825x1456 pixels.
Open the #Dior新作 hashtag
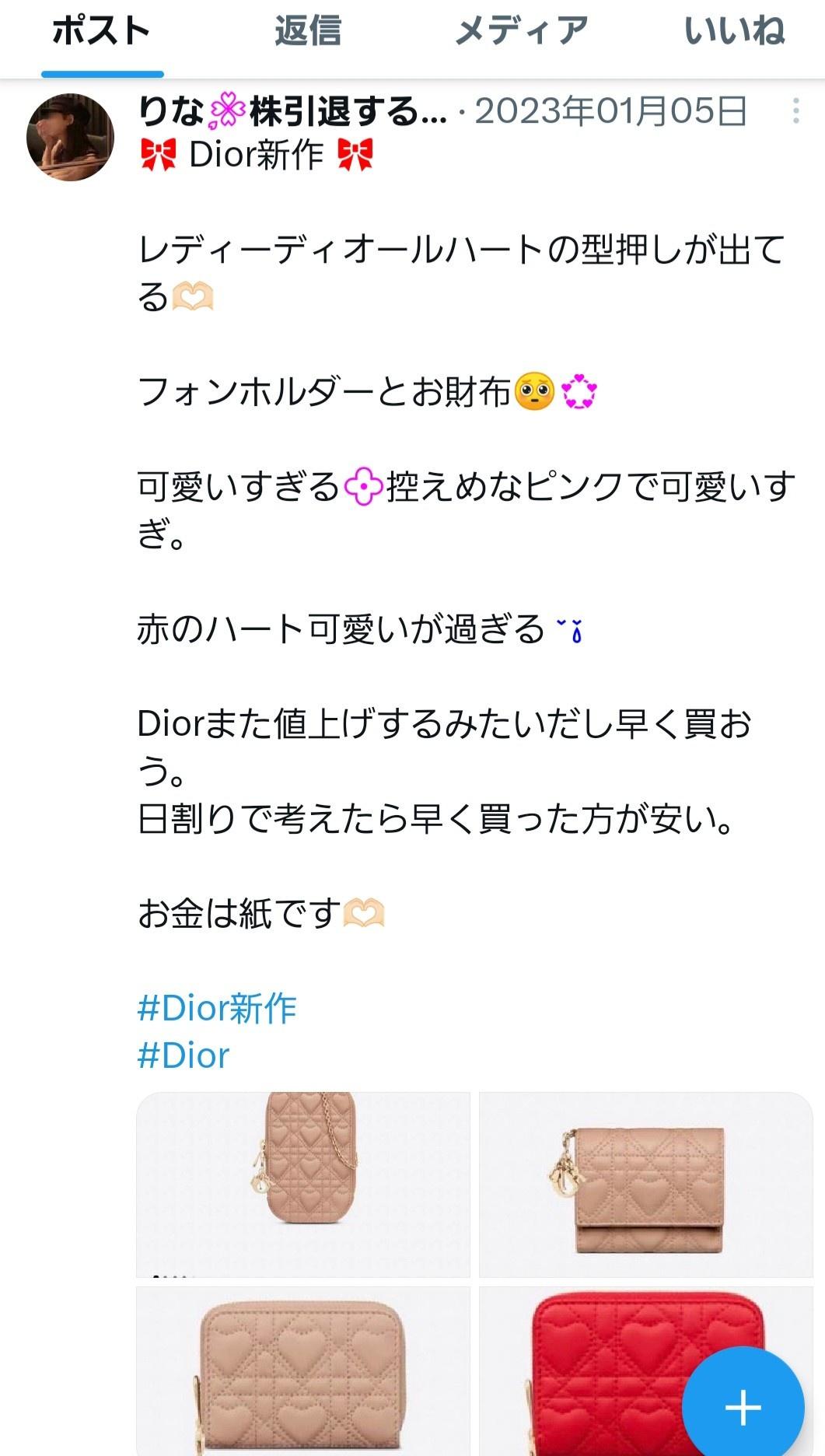217,1008
